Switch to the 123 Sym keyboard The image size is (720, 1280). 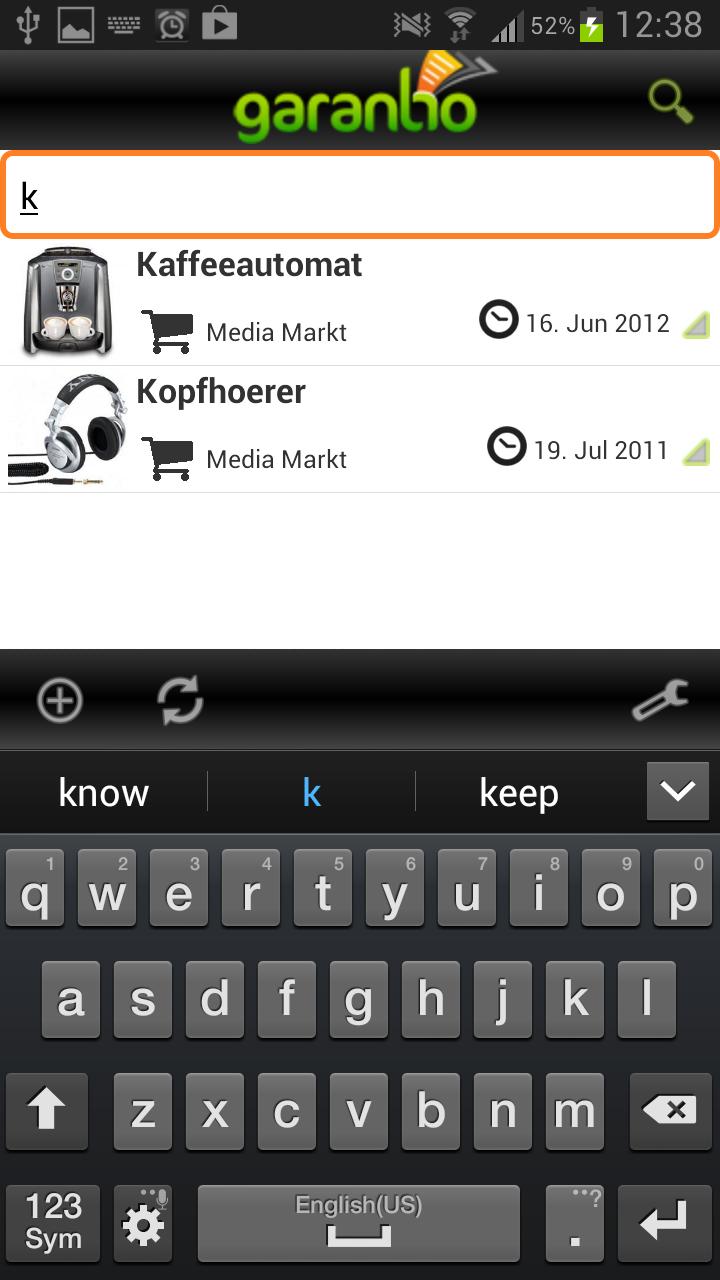tap(53, 1223)
